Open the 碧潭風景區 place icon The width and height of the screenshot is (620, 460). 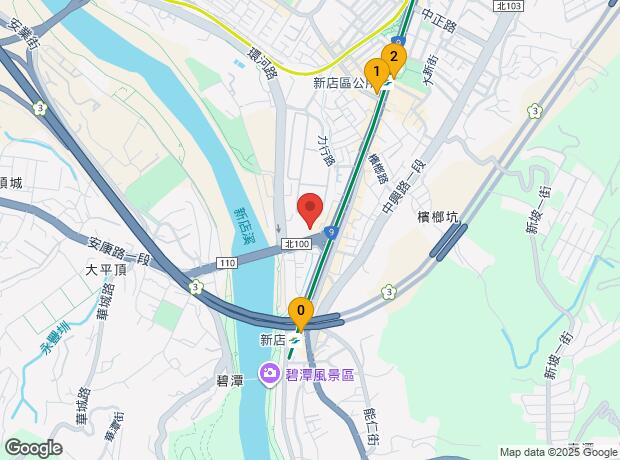[x=270, y=375]
